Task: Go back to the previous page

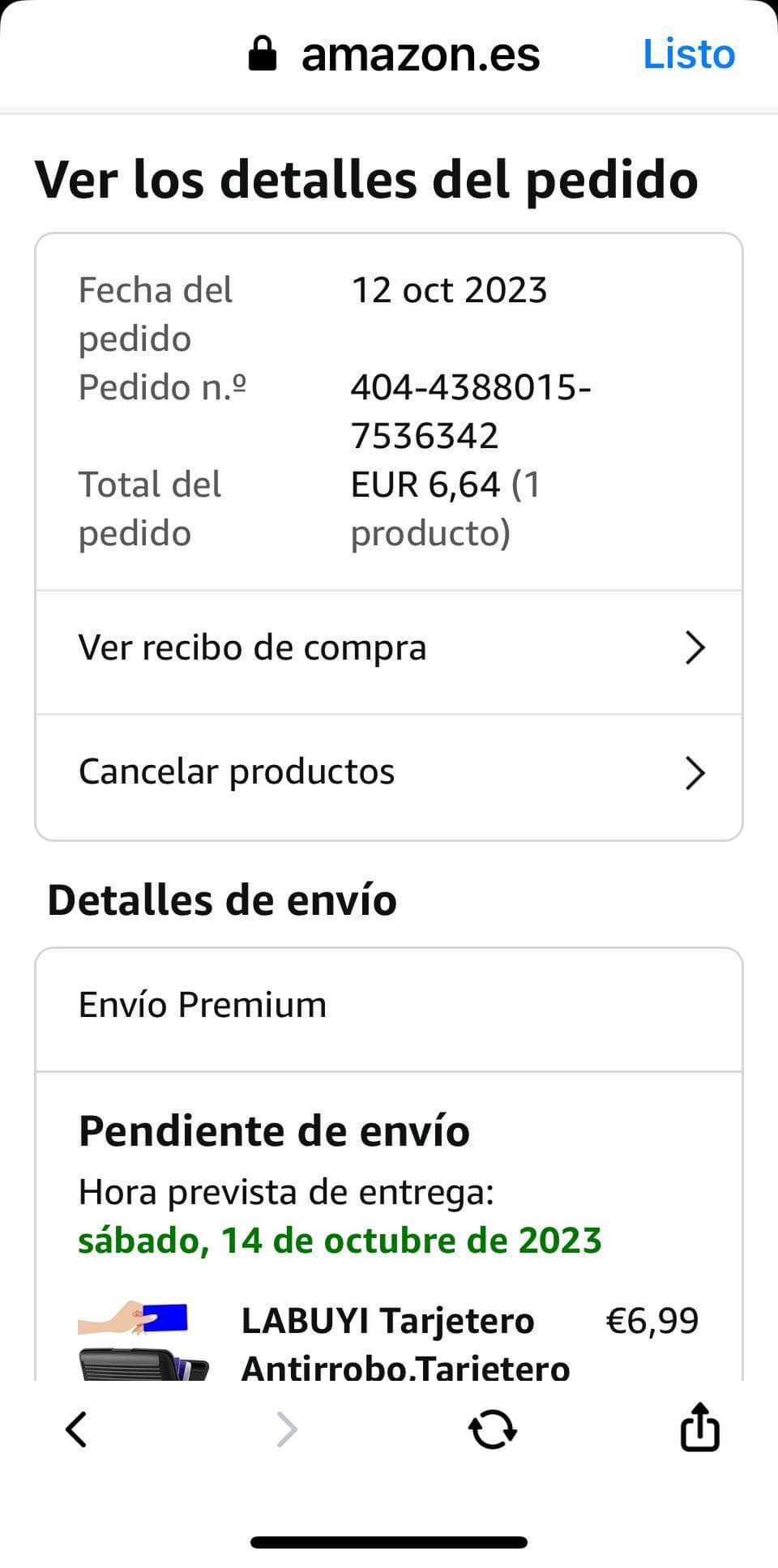Action: [76, 1429]
